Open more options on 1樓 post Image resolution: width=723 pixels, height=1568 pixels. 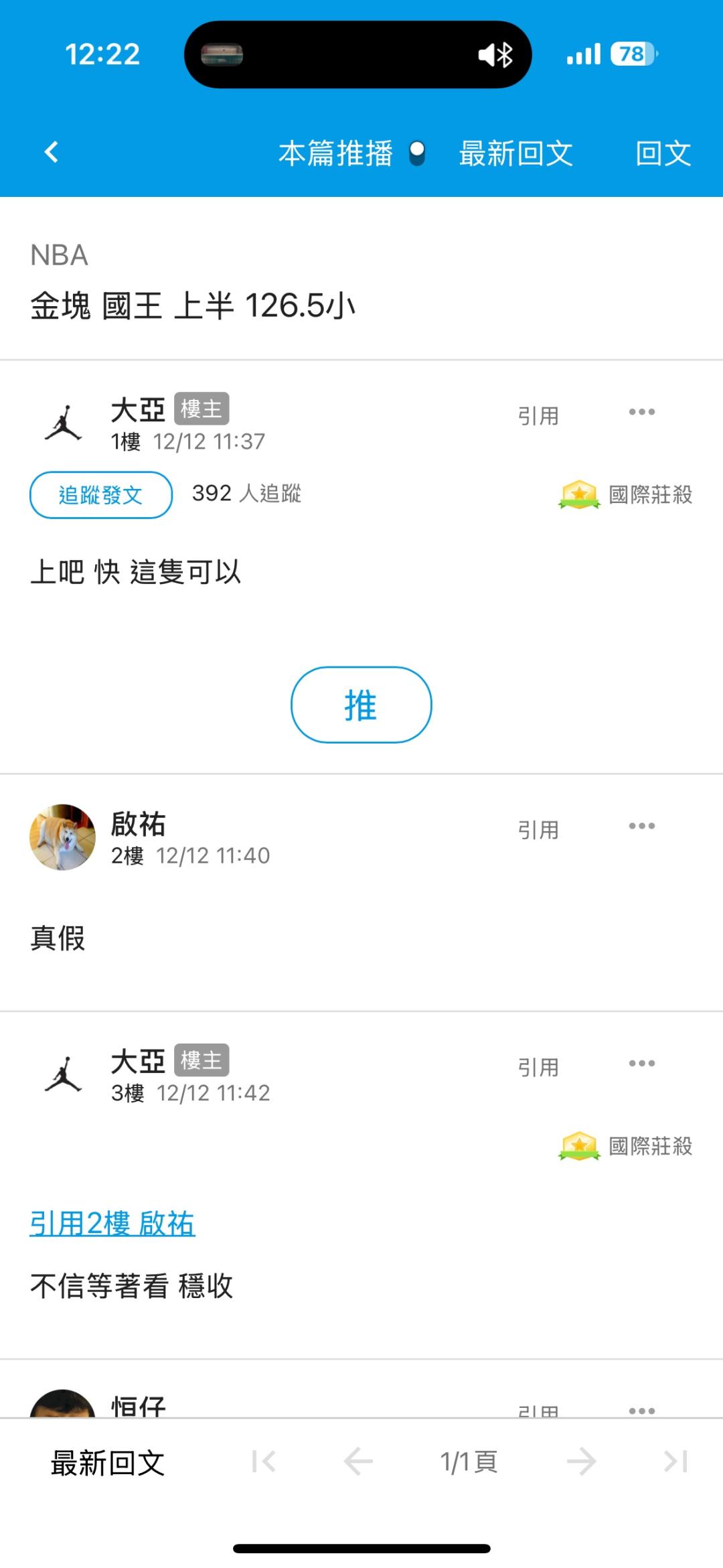641,412
